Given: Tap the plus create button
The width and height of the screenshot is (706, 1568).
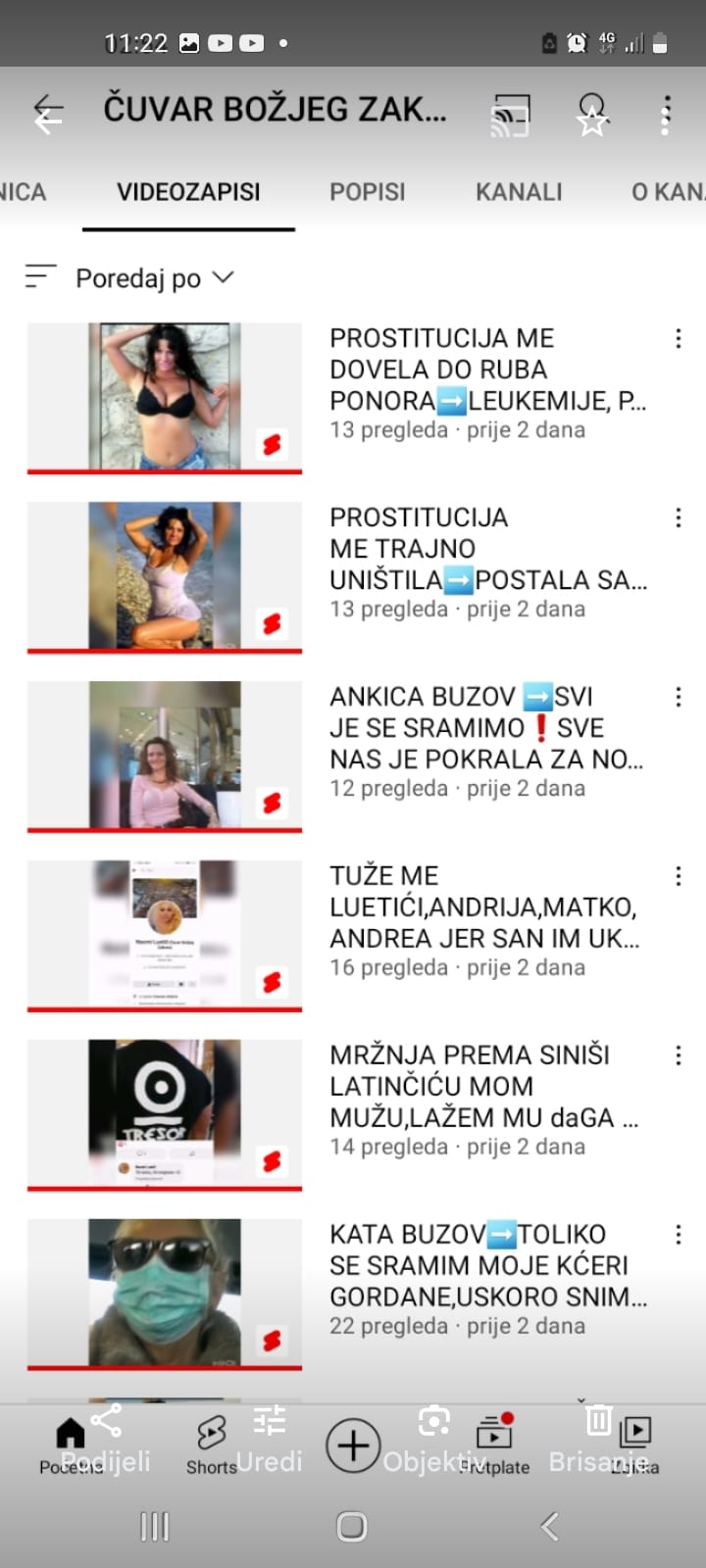Looking at the screenshot, I should click(x=353, y=1445).
